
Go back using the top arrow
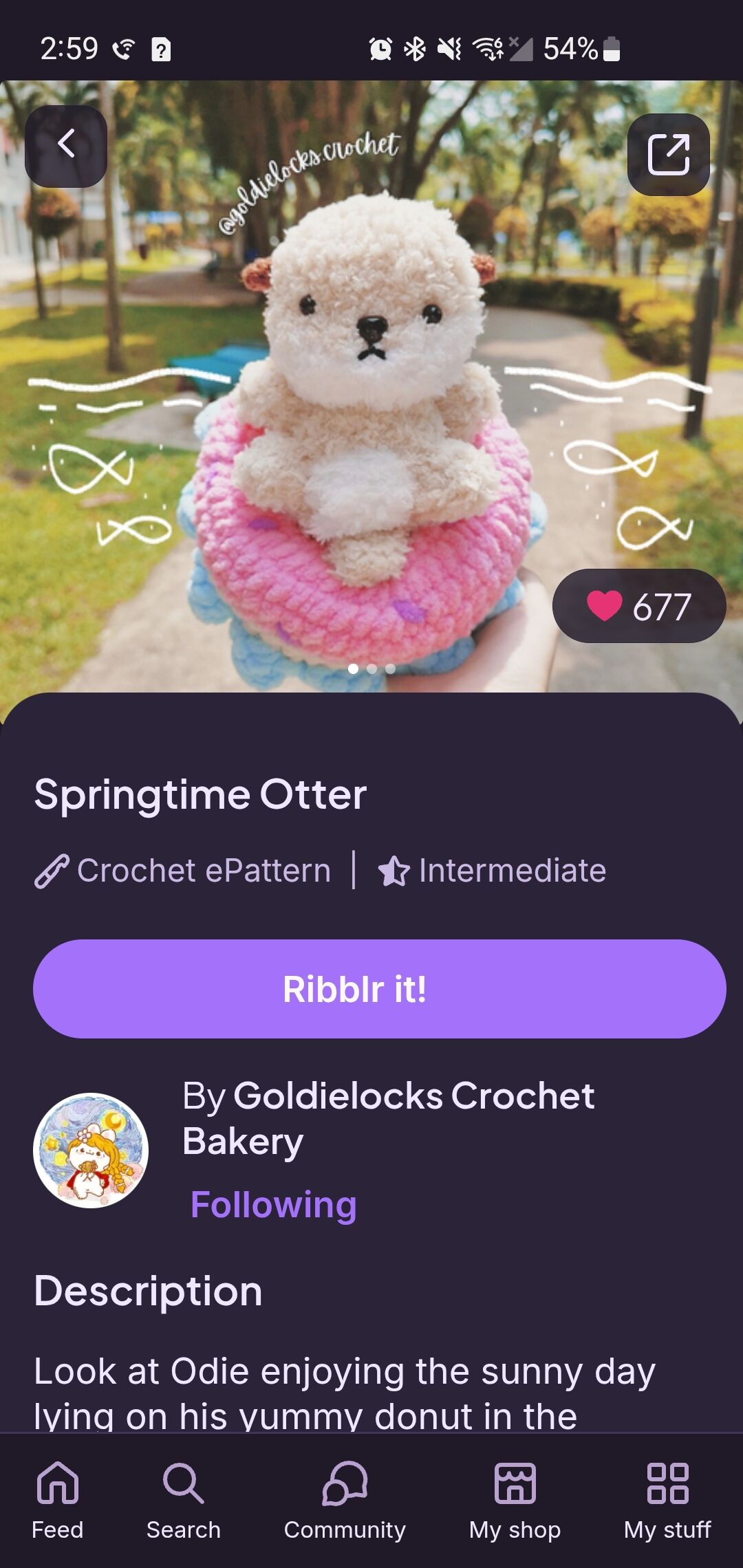click(x=66, y=146)
